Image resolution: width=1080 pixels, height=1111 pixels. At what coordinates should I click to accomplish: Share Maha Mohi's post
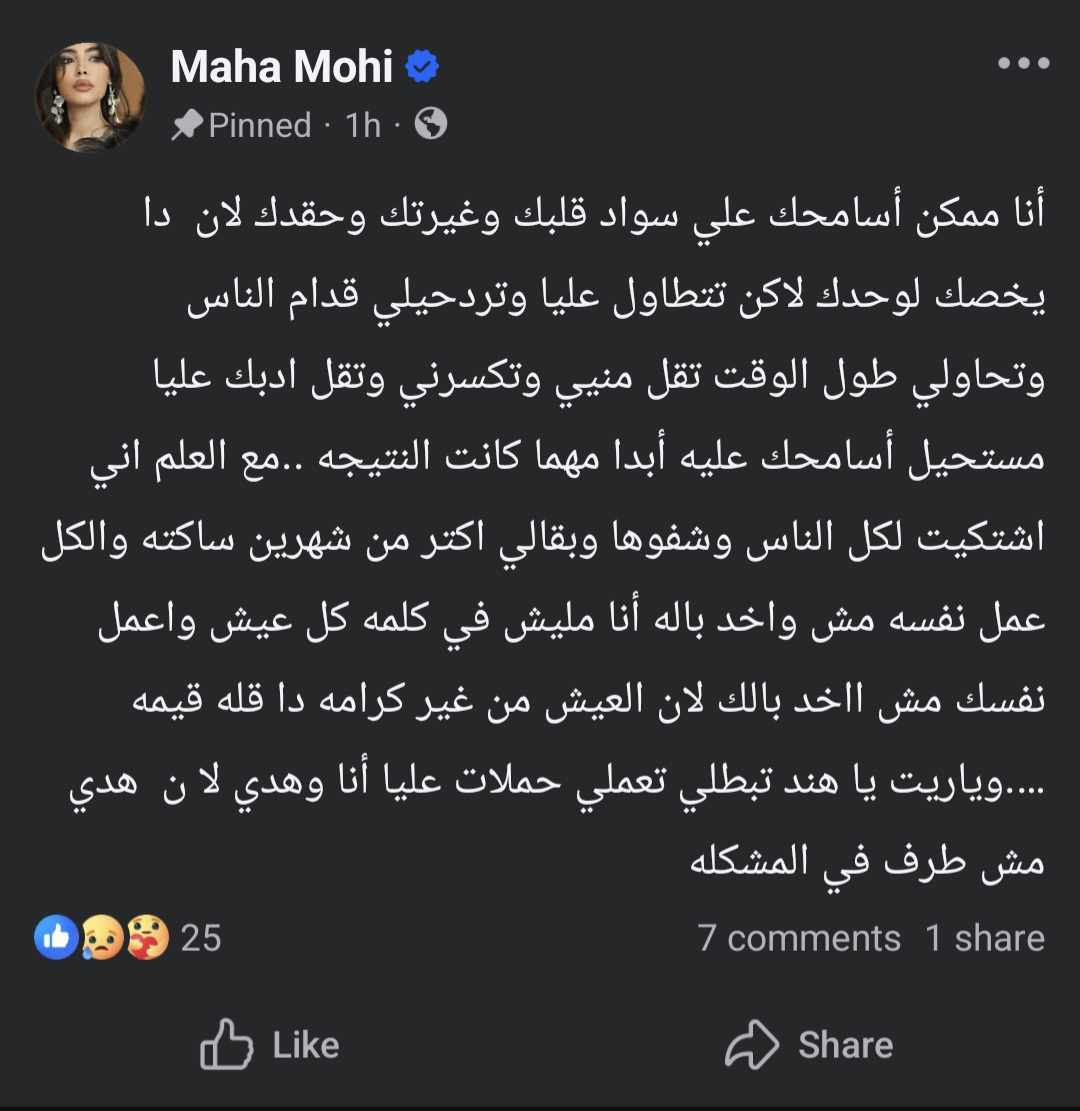808,1045
